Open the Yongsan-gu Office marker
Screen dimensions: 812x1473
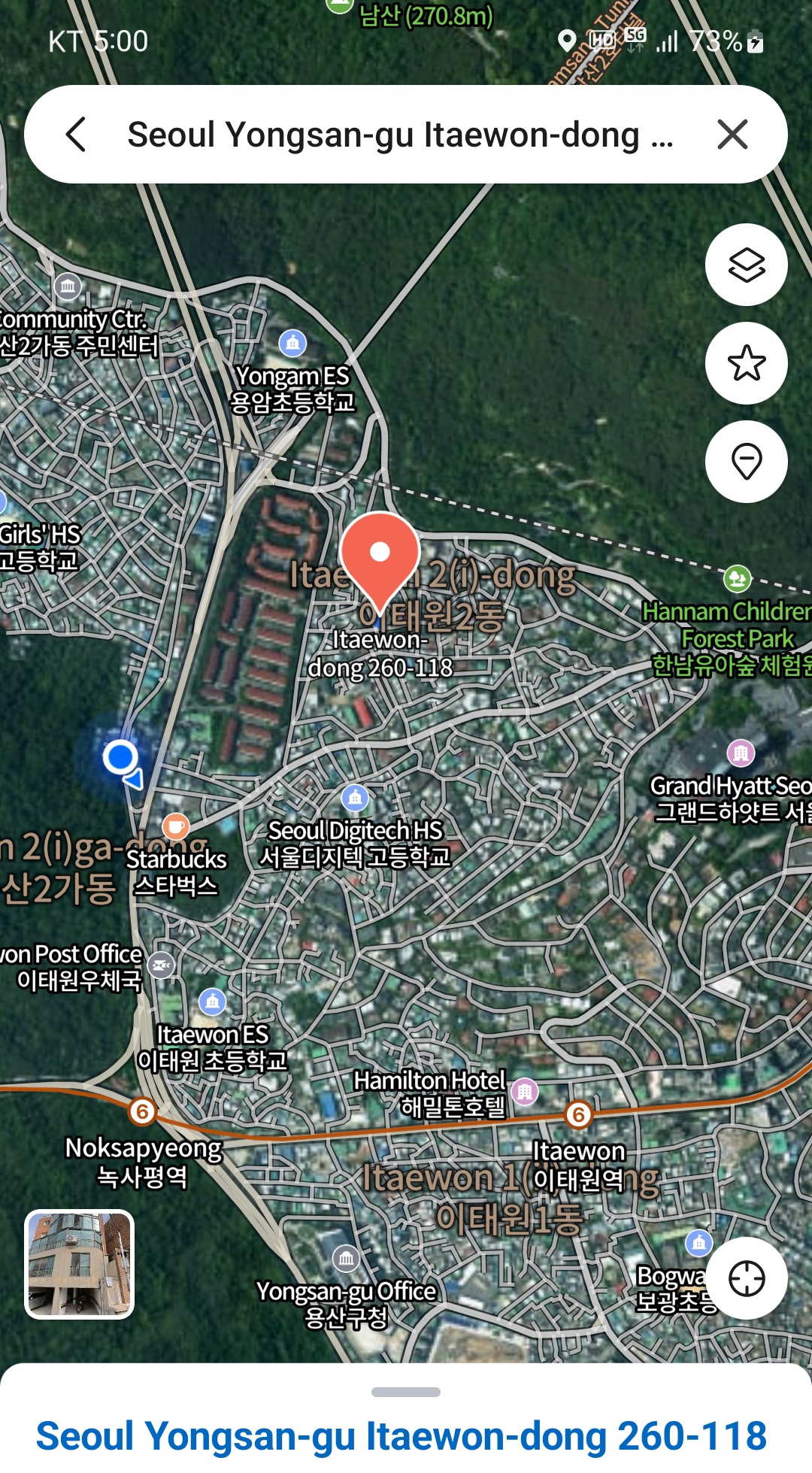click(346, 1258)
